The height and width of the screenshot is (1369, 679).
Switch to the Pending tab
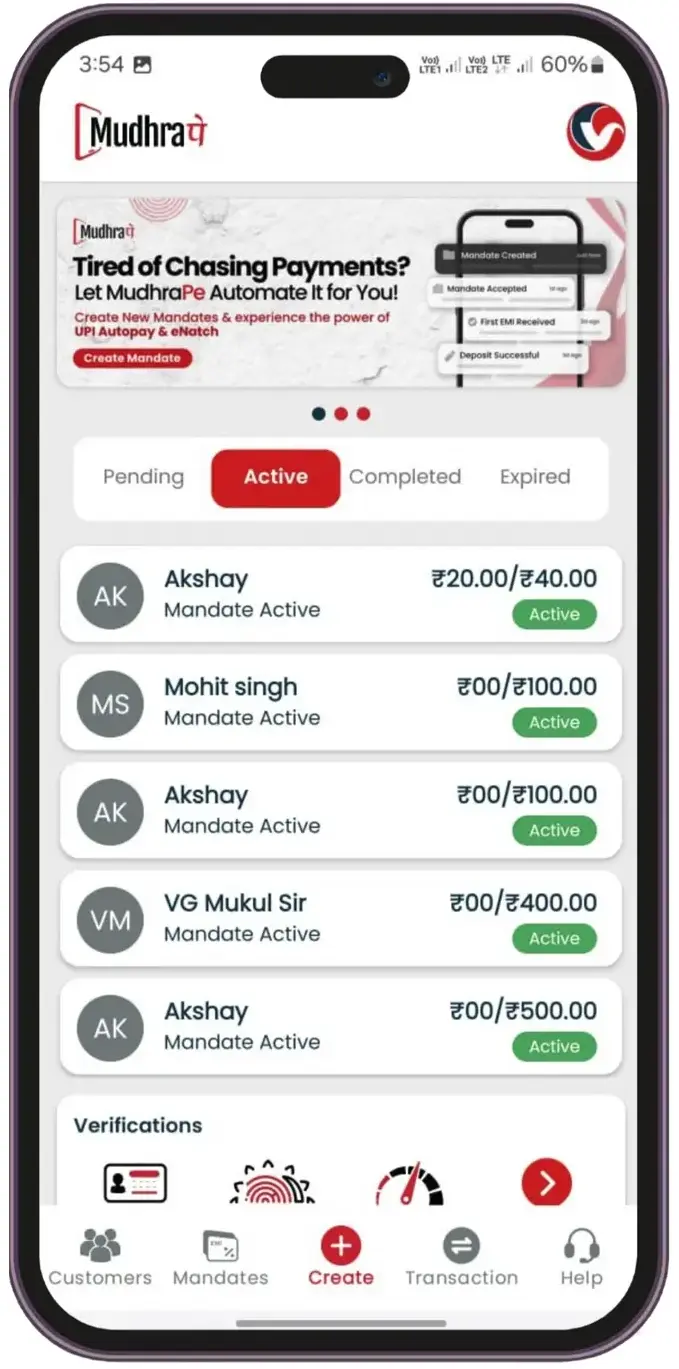[143, 477]
